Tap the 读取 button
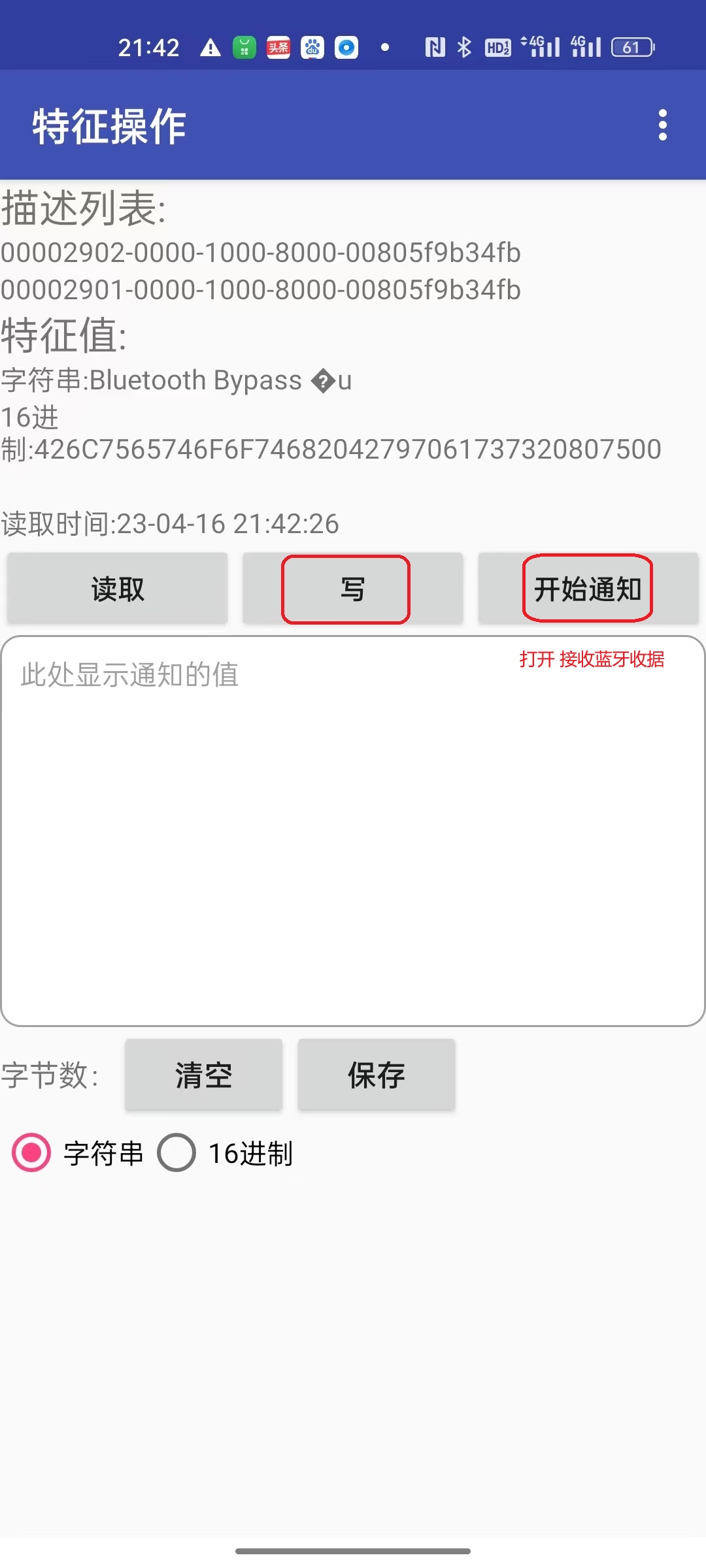Screen dimensions: 706x1568 118,589
